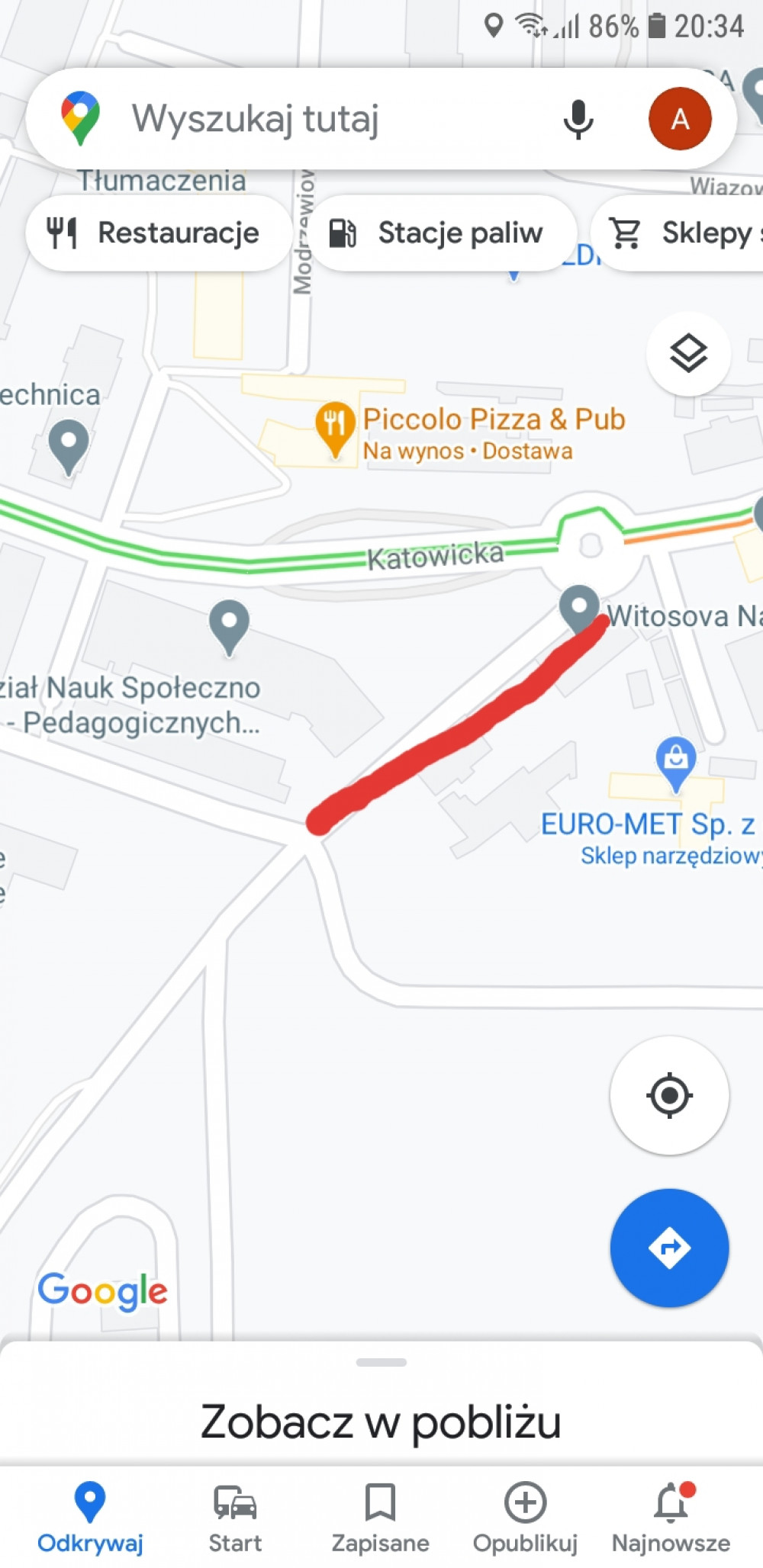Viewport: 763px width, 1568px height.
Task: Select the Restauracje chip
Action: [158, 233]
